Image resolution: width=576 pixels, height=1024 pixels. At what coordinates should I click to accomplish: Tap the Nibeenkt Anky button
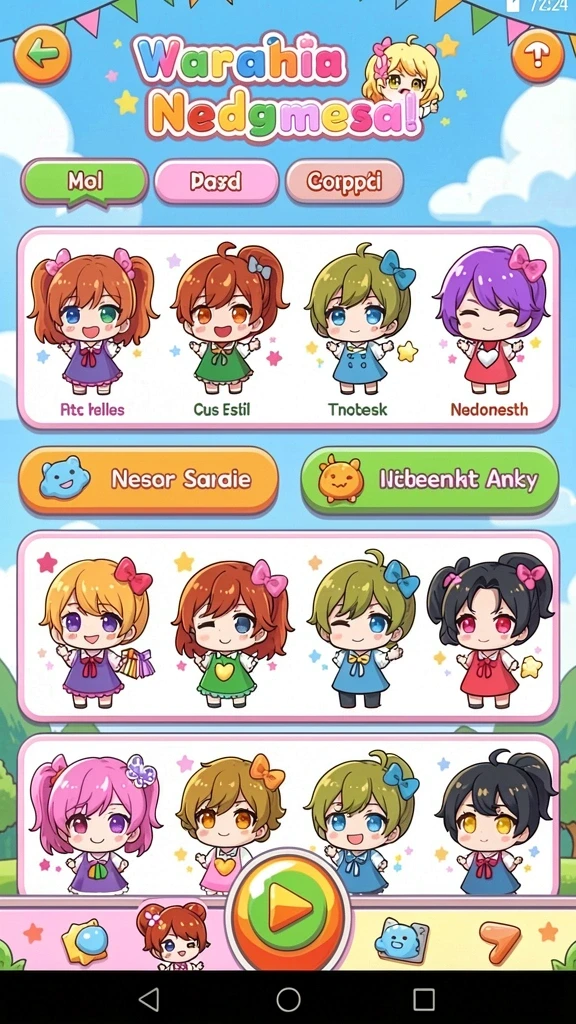(x=429, y=479)
